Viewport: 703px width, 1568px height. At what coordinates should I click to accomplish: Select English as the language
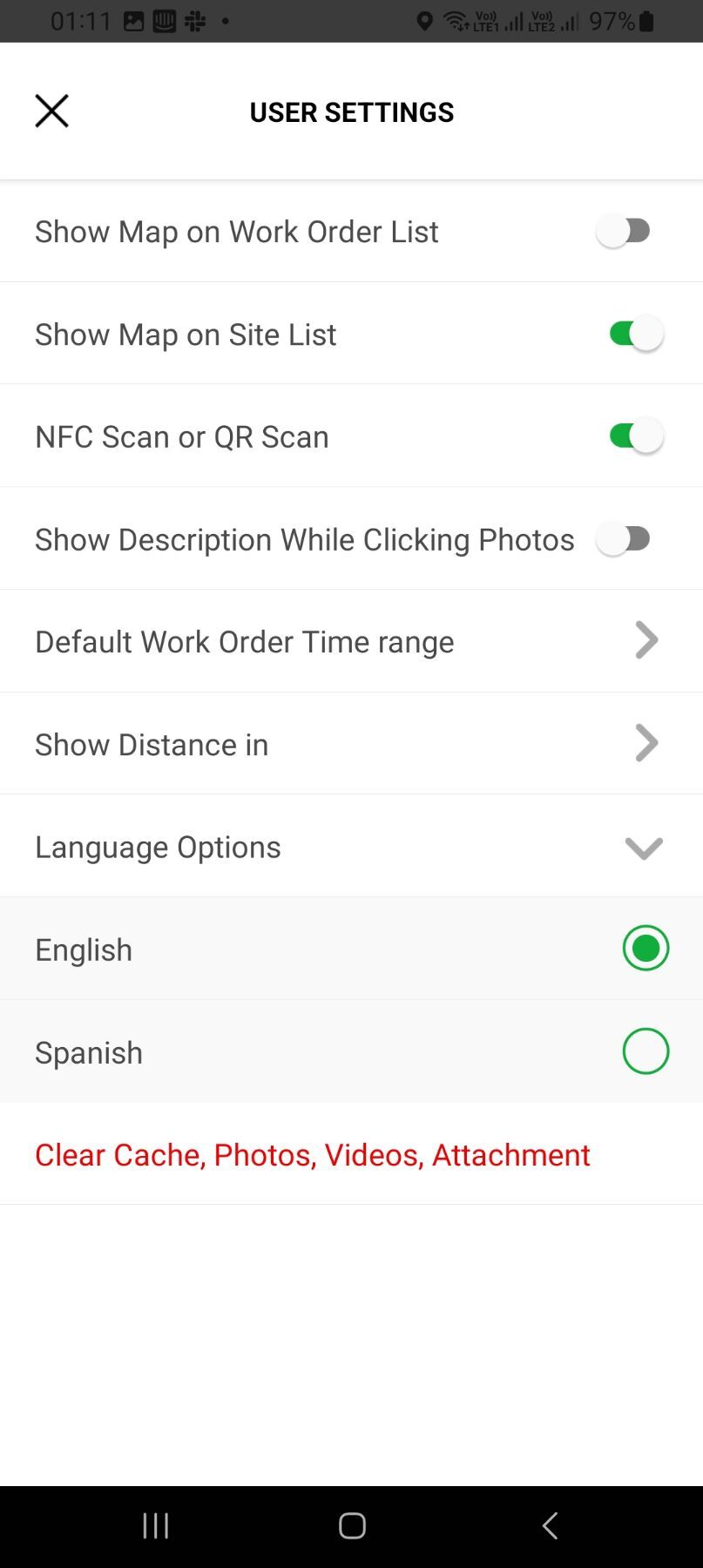[646, 949]
